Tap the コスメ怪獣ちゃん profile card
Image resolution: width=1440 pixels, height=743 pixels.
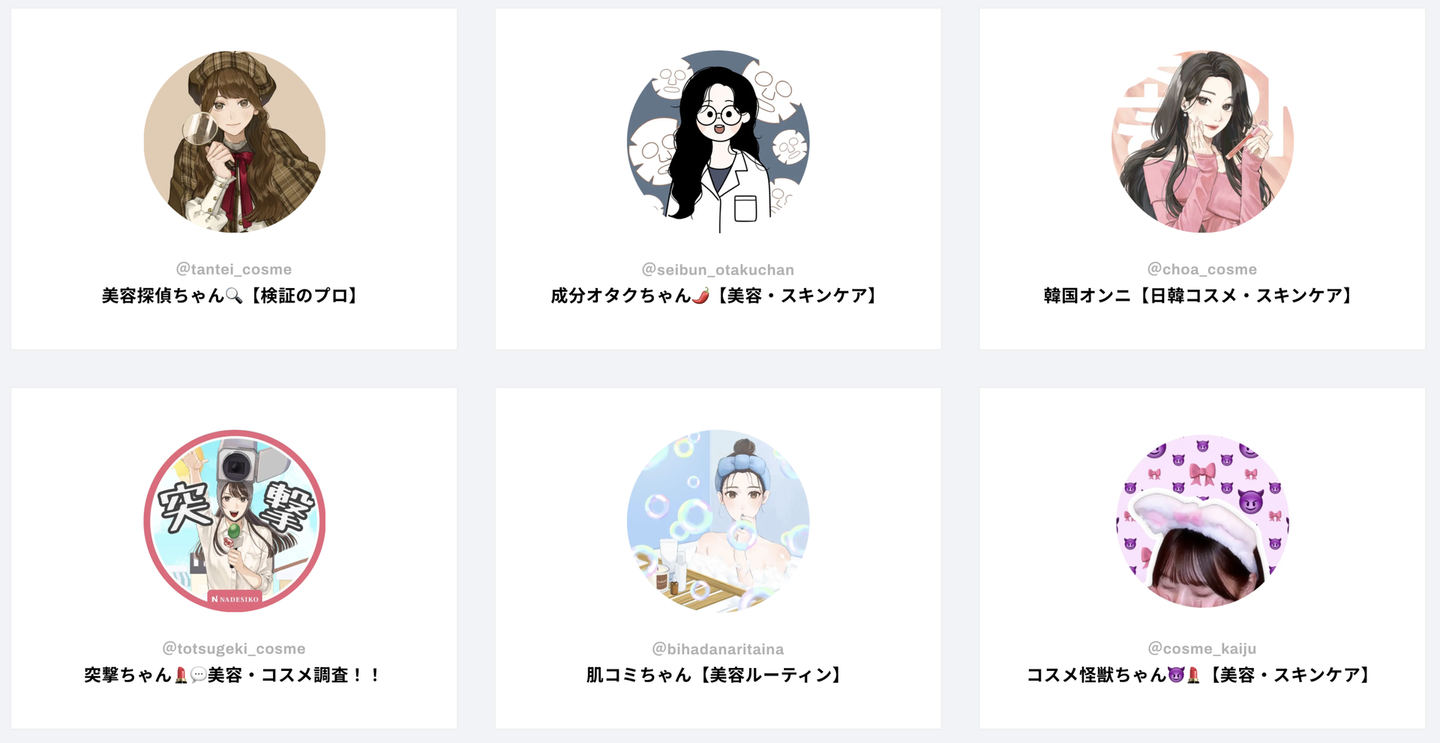pyautogui.click(x=1202, y=559)
